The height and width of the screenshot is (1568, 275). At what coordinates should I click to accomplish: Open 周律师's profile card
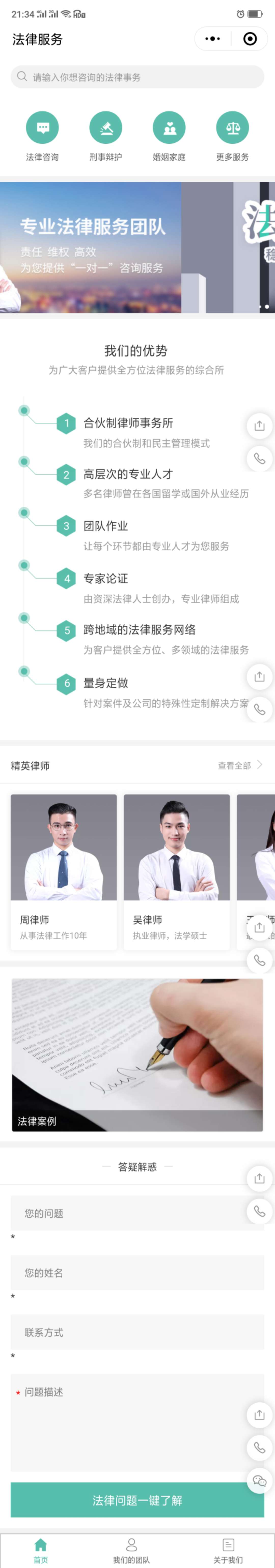coord(63,870)
